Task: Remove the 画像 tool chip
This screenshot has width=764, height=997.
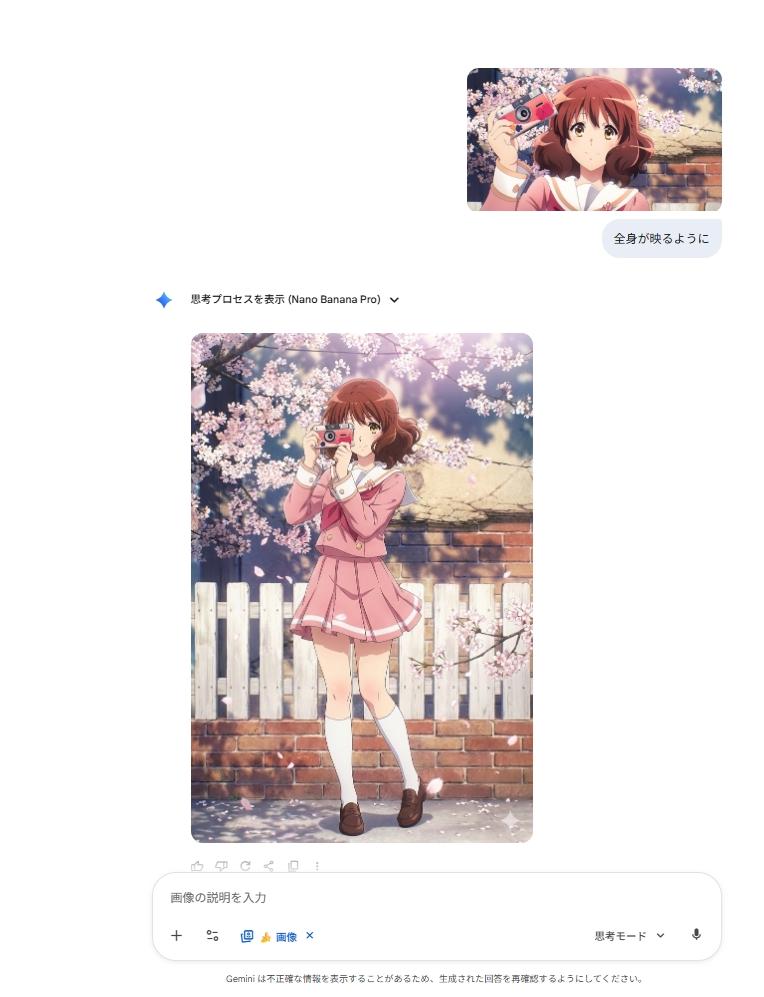Action: (310, 936)
